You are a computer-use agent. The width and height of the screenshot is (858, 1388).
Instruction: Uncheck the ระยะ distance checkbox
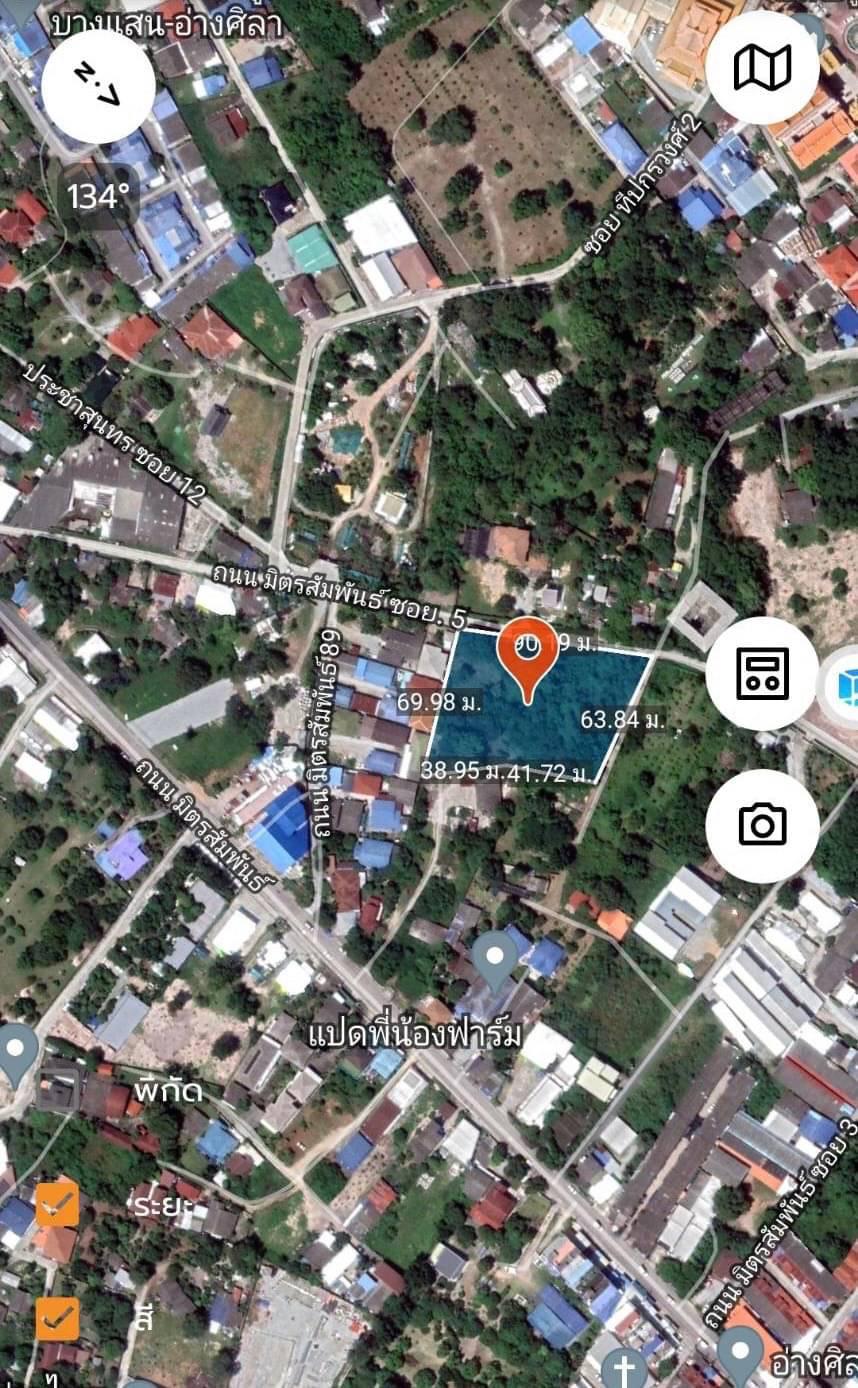[x=57, y=1203]
